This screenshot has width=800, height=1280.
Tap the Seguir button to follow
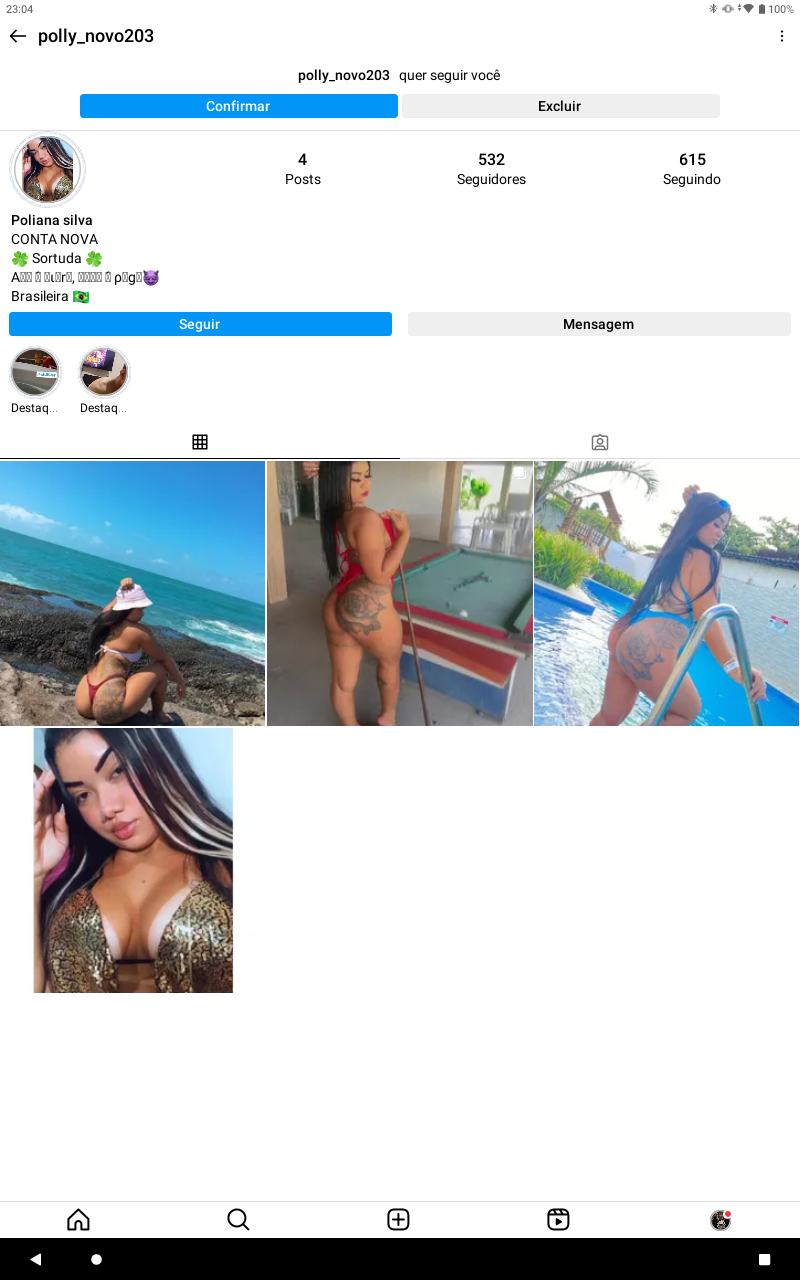coord(200,324)
